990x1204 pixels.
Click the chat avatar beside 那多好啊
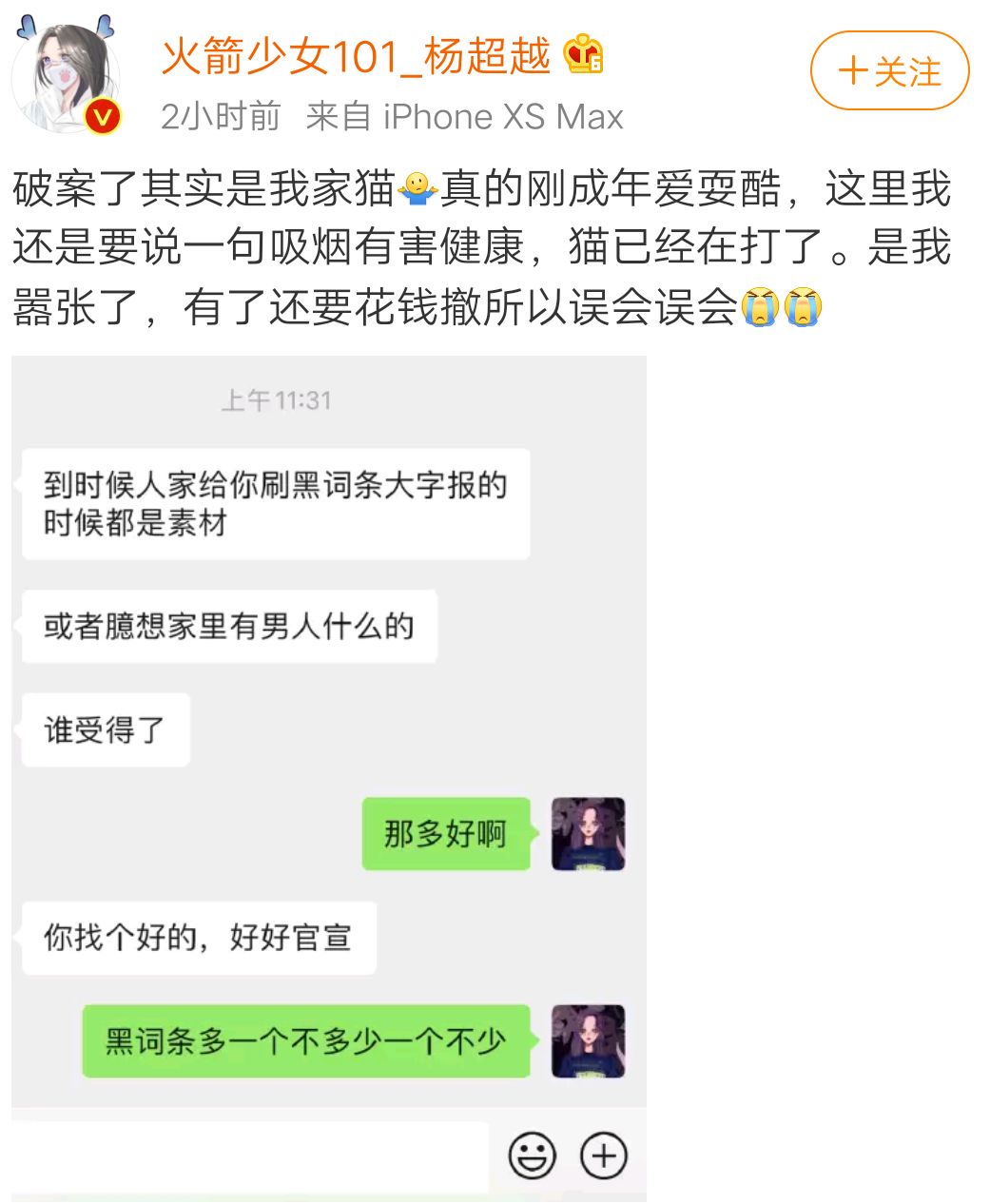(x=588, y=836)
